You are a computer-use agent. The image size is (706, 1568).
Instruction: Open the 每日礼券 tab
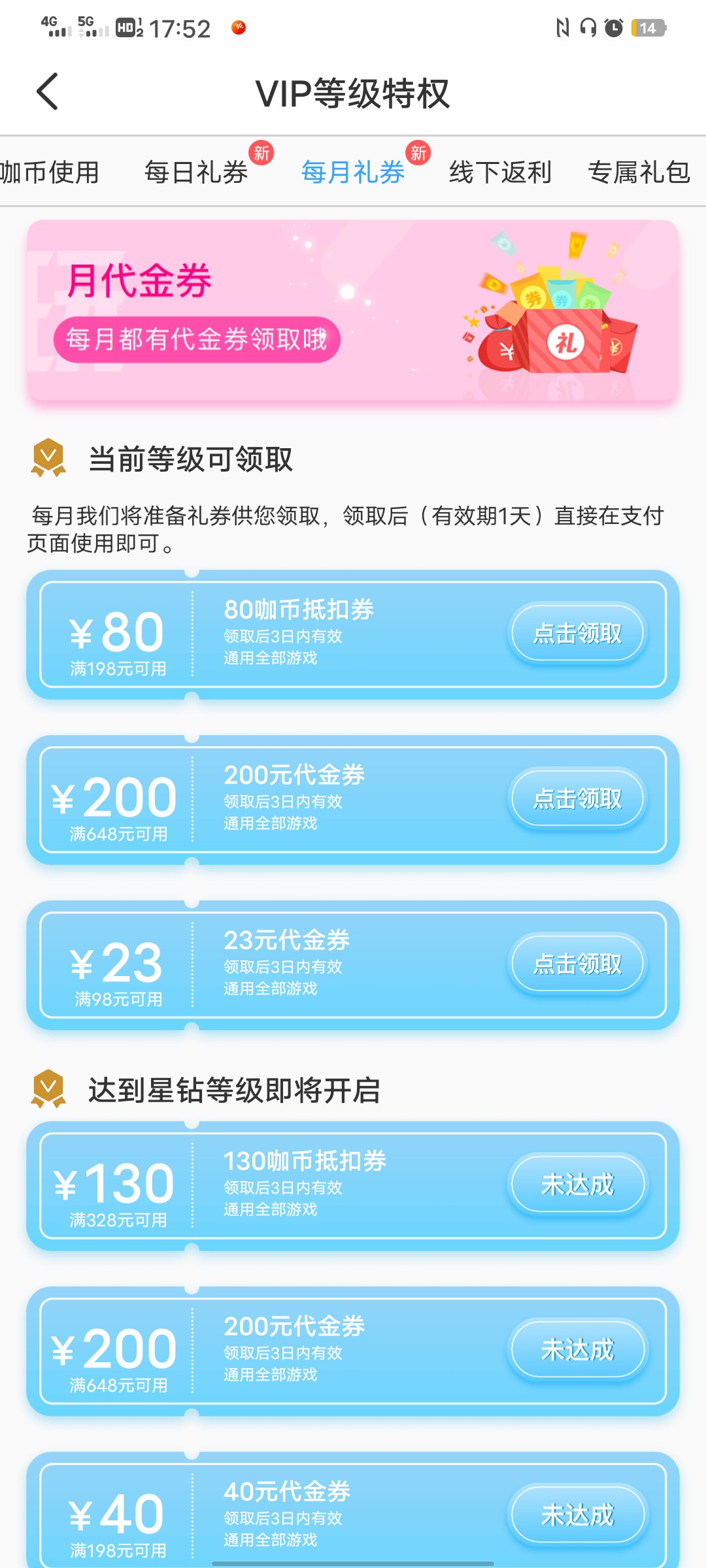(x=196, y=172)
